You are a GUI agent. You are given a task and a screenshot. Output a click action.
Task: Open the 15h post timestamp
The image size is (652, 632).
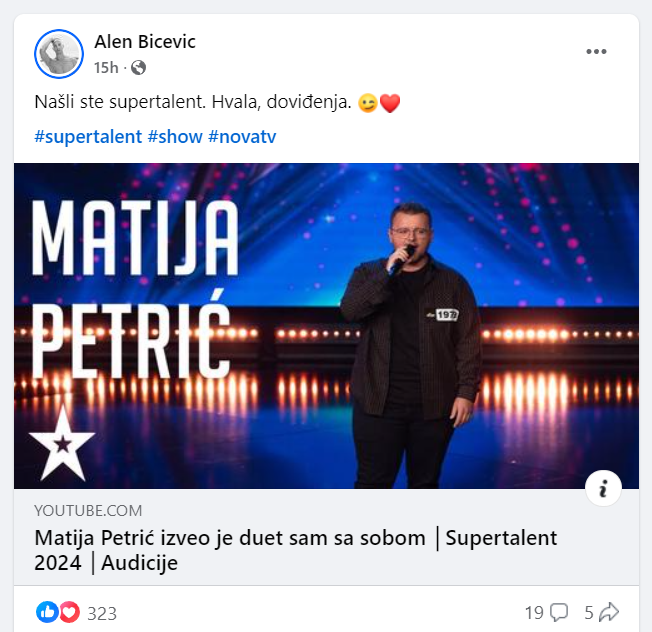tap(105, 67)
